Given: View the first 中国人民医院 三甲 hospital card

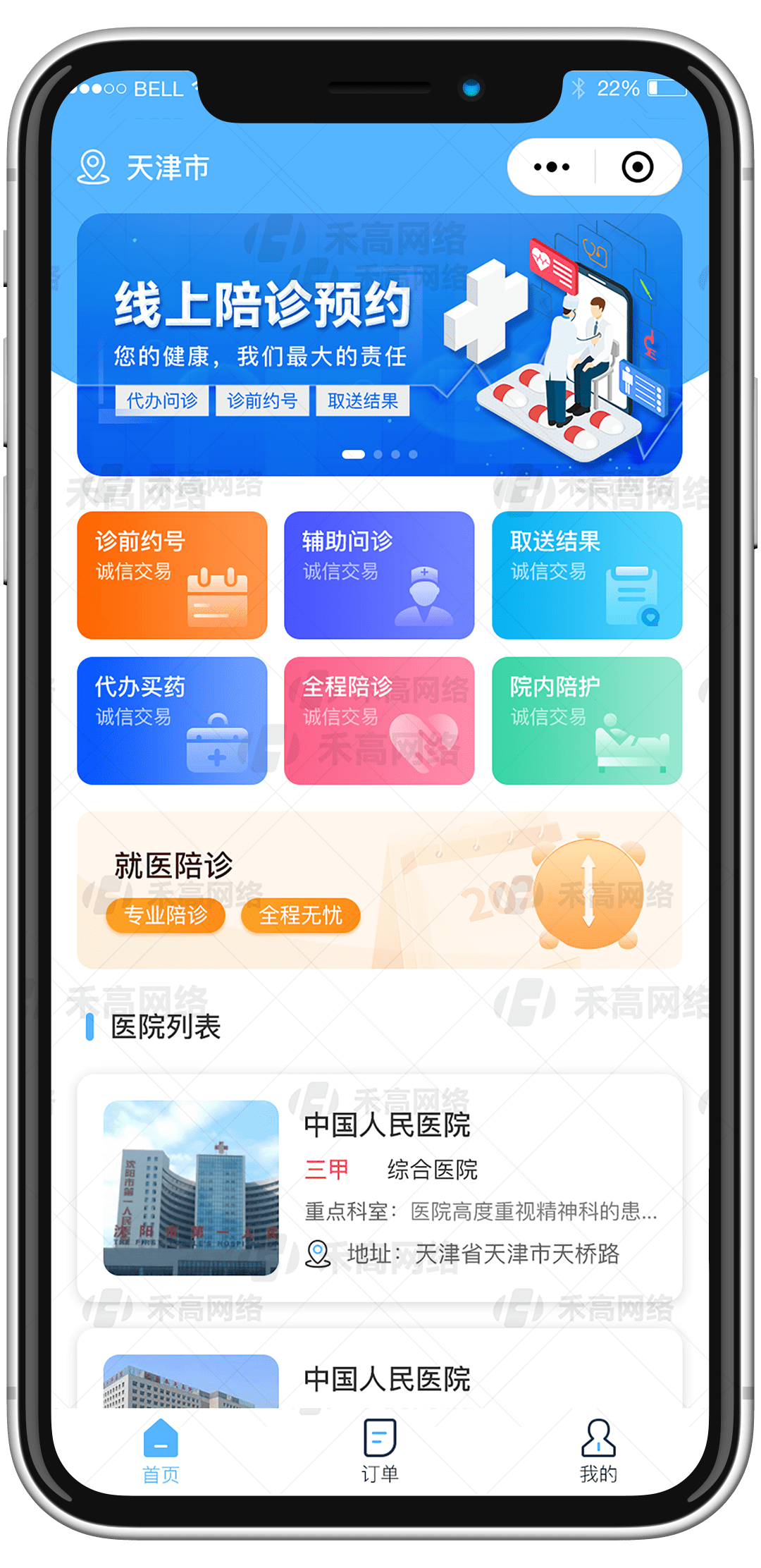Looking at the screenshot, I should [379, 1187].
